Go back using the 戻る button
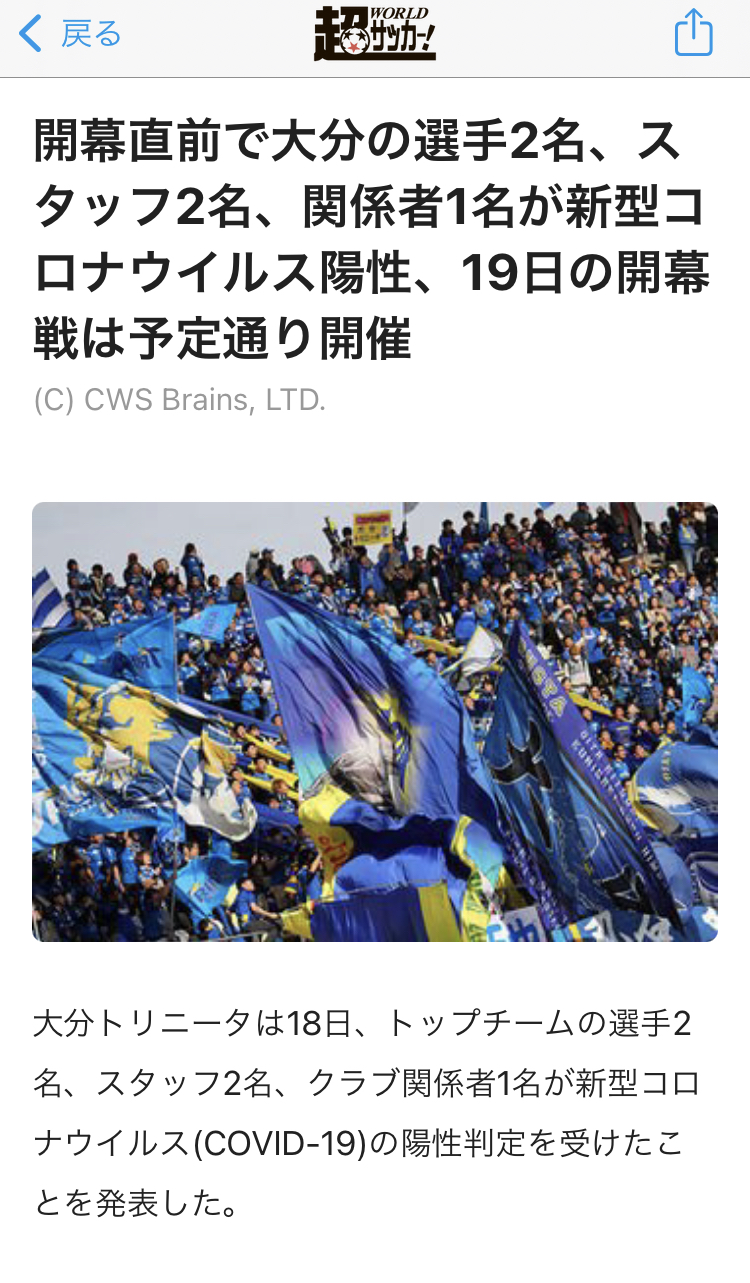The width and height of the screenshot is (750, 1283). (70, 35)
